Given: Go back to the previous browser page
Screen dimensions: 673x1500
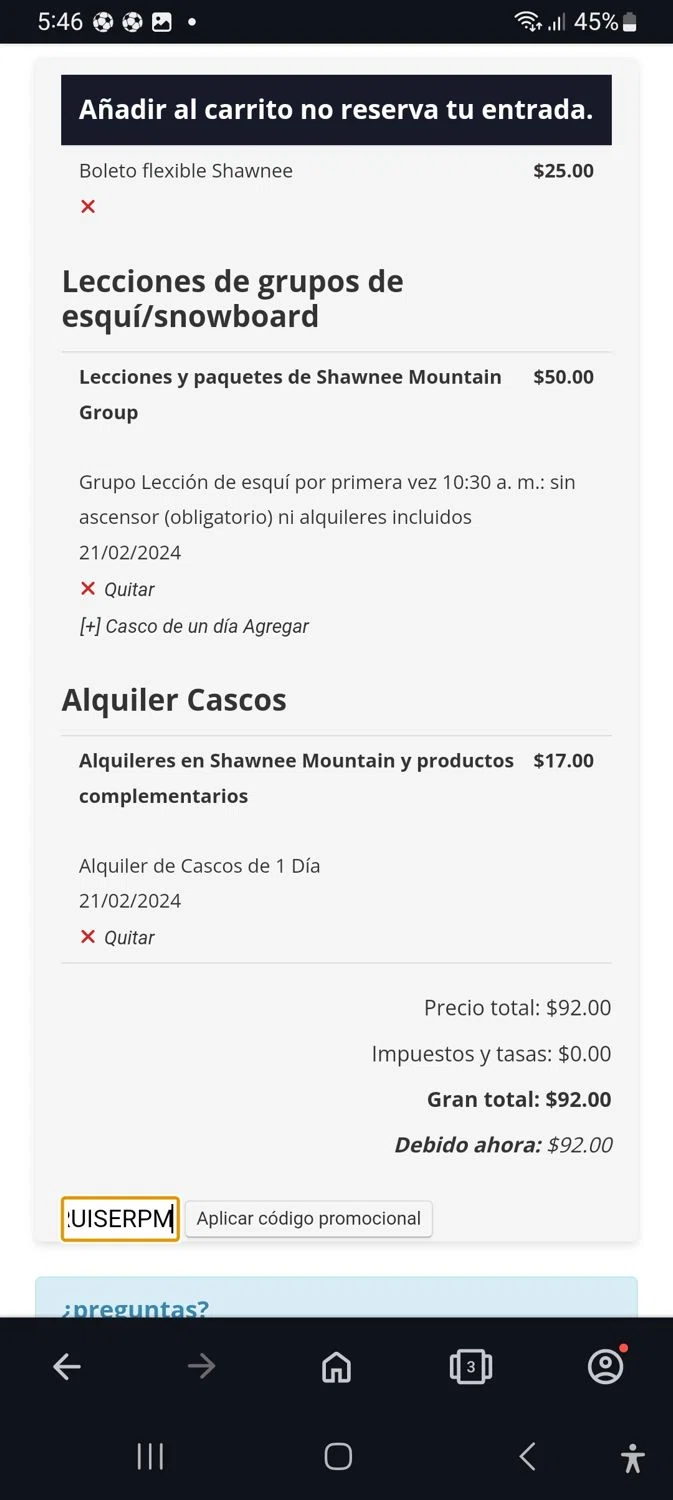Looking at the screenshot, I should pyautogui.click(x=67, y=1367).
